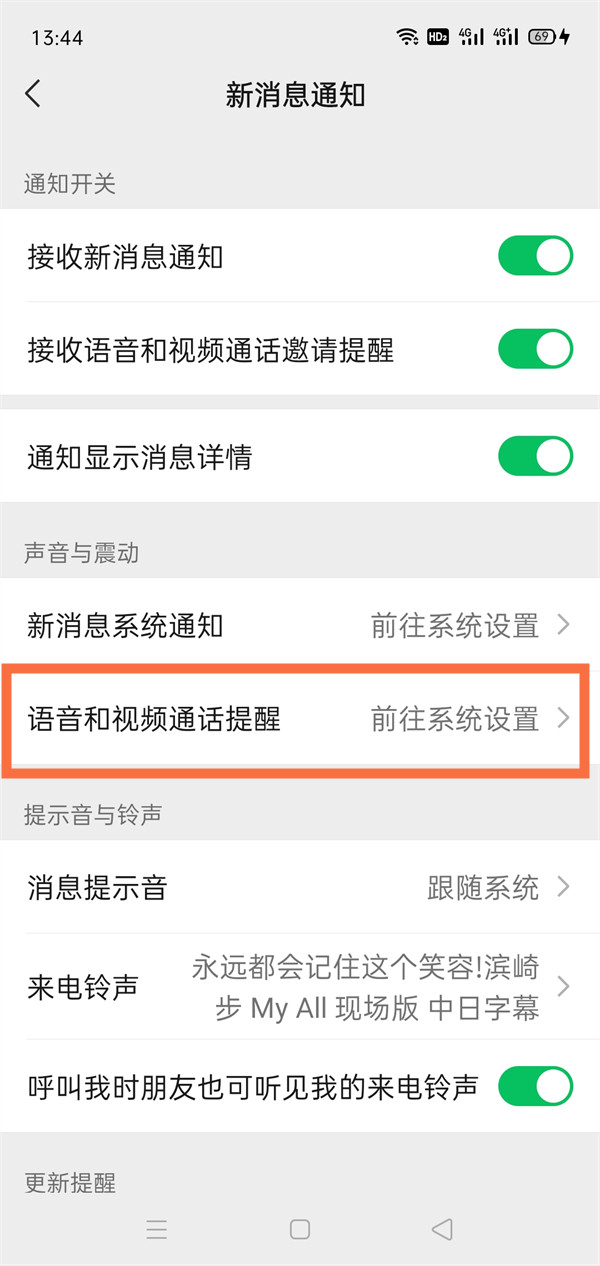Open 消息提示音 sound setting
The height and width of the screenshot is (1266, 600).
[300, 887]
